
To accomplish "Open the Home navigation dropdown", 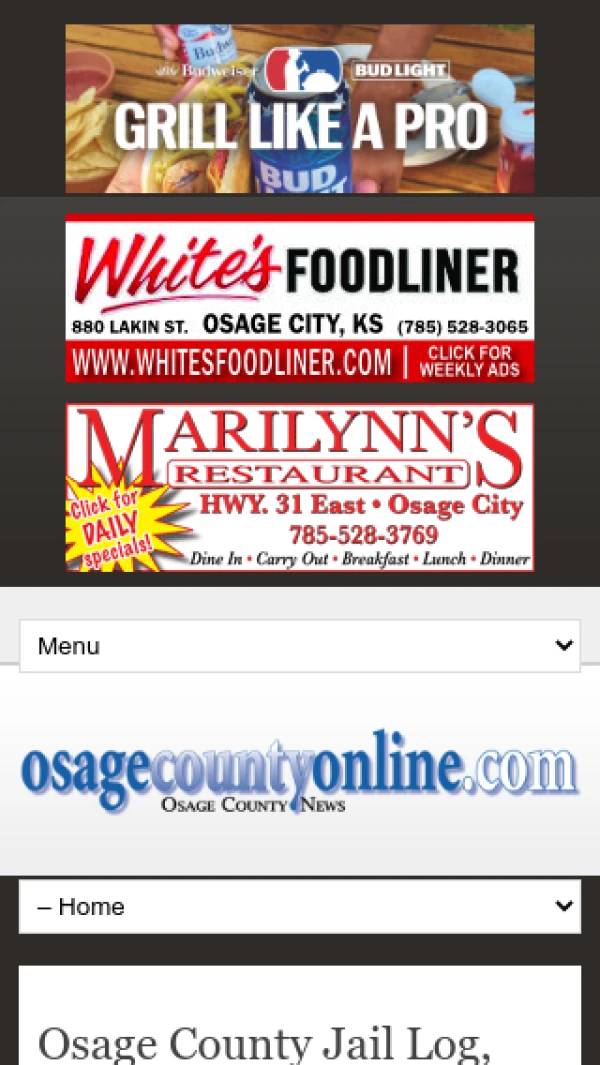I will click(300, 907).
